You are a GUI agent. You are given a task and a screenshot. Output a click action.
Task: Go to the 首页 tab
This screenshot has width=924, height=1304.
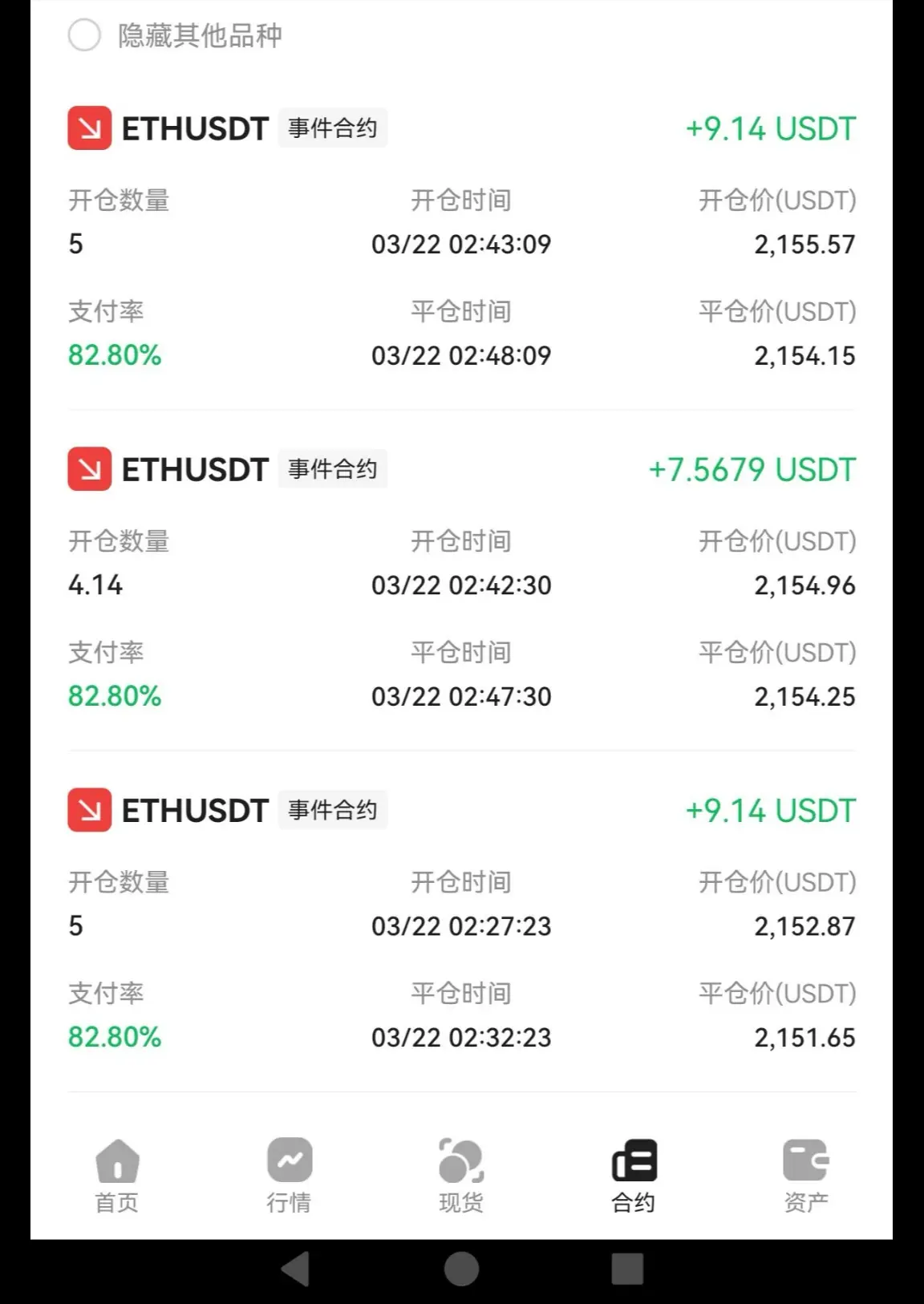pyautogui.click(x=117, y=1174)
